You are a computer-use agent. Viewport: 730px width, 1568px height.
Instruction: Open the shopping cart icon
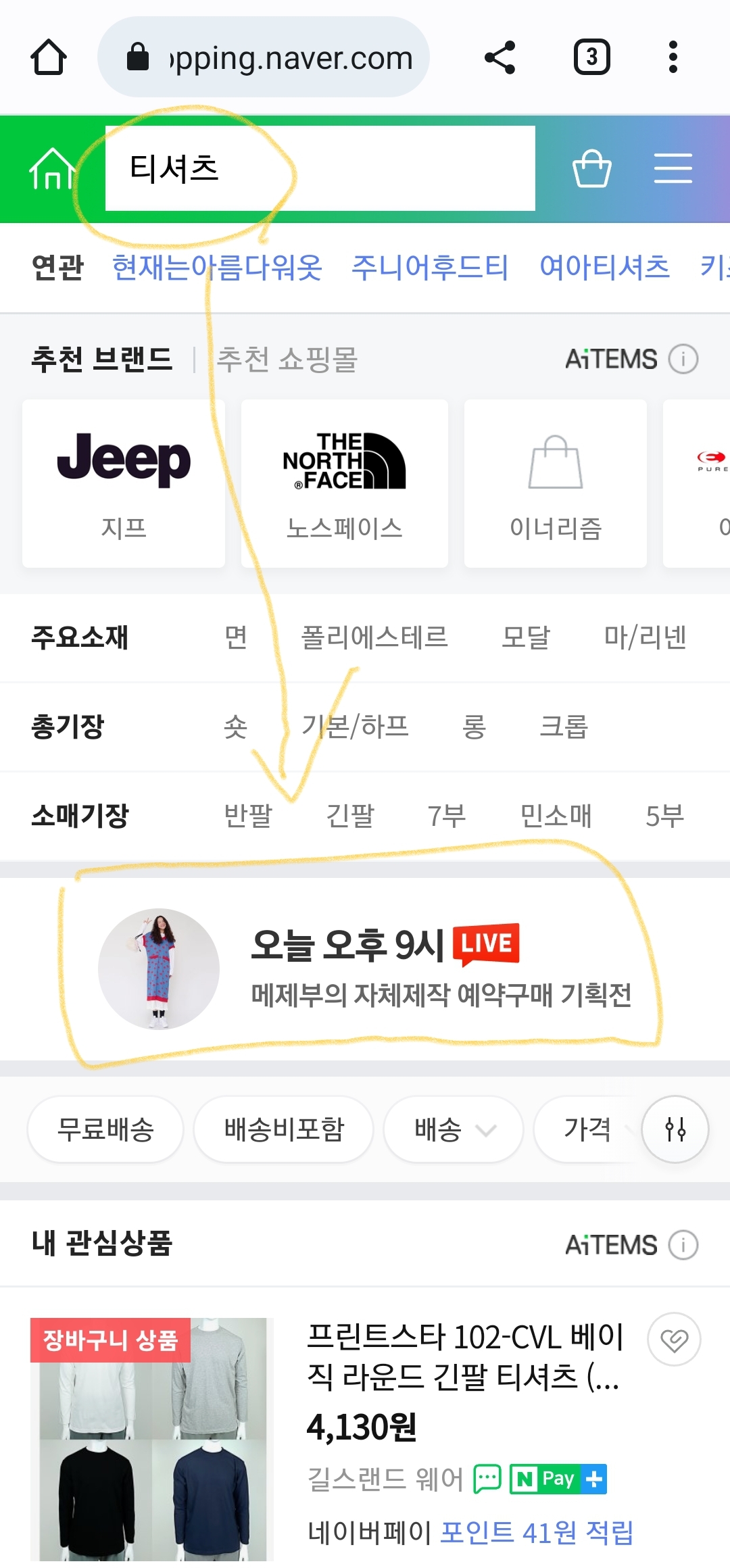(591, 168)
